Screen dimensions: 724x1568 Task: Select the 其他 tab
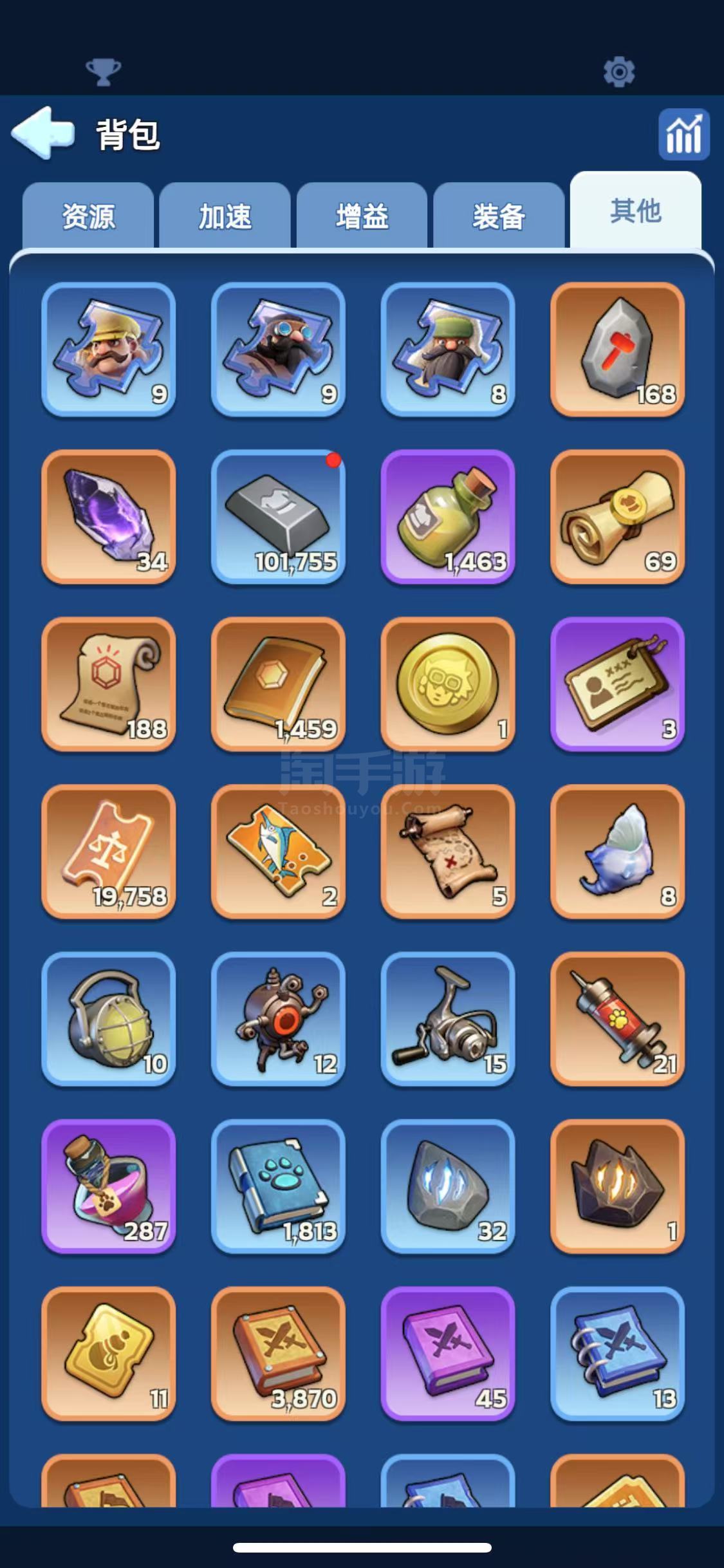tap(635, 211)
